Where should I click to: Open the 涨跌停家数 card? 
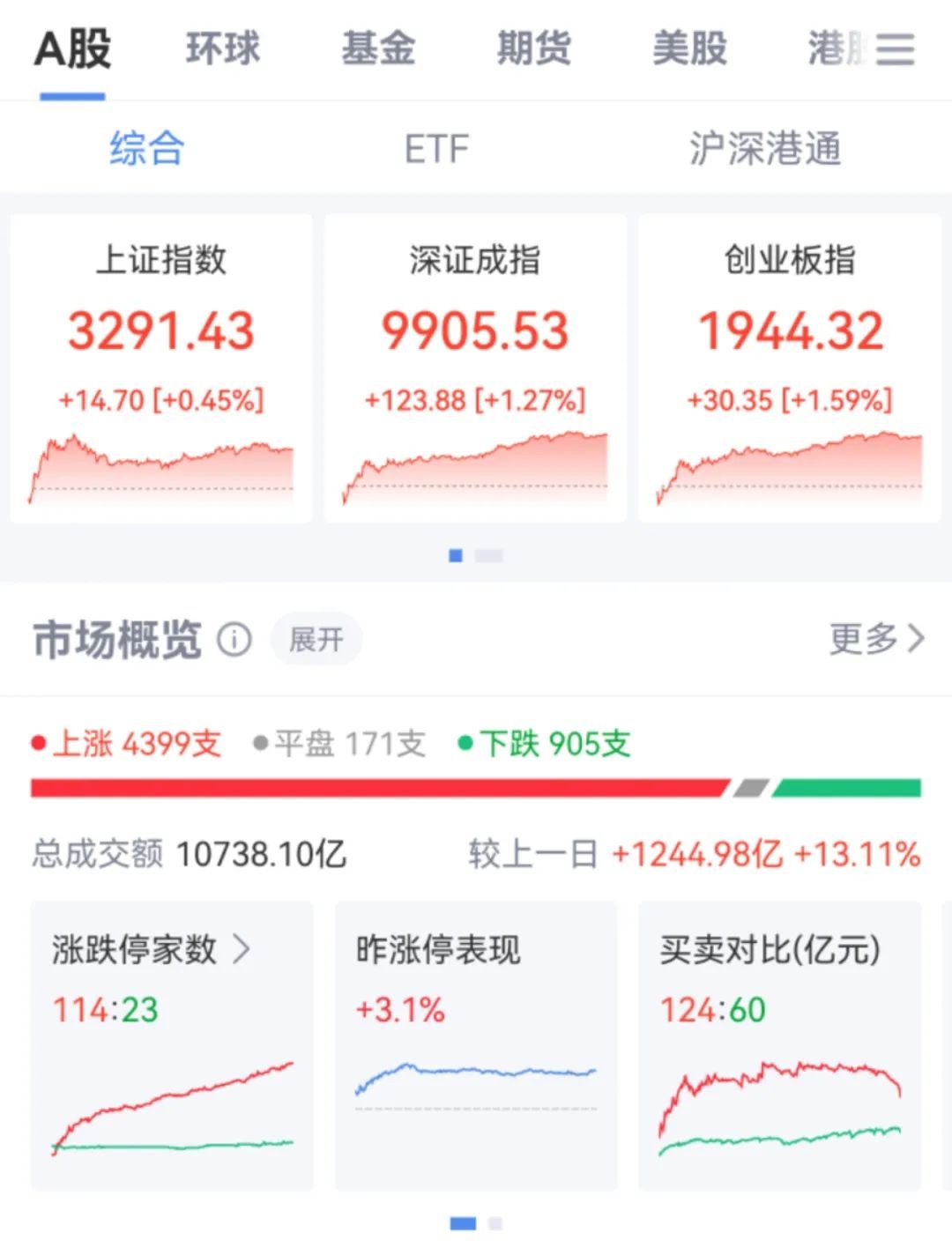[172, 1044]
